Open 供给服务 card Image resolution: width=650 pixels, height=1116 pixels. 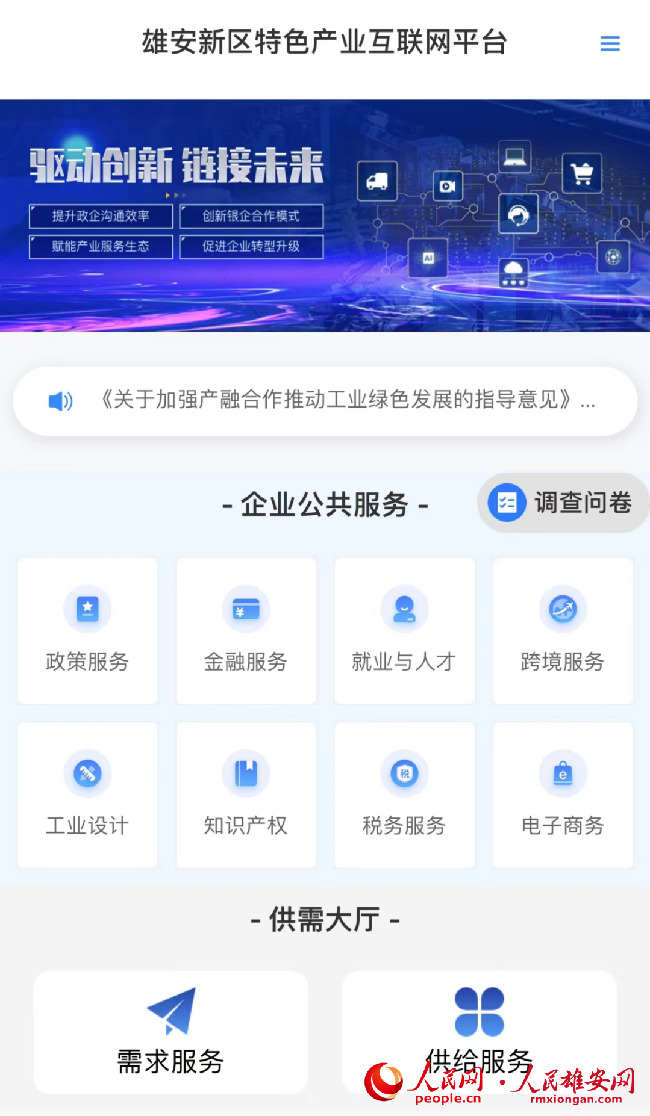479,1028
